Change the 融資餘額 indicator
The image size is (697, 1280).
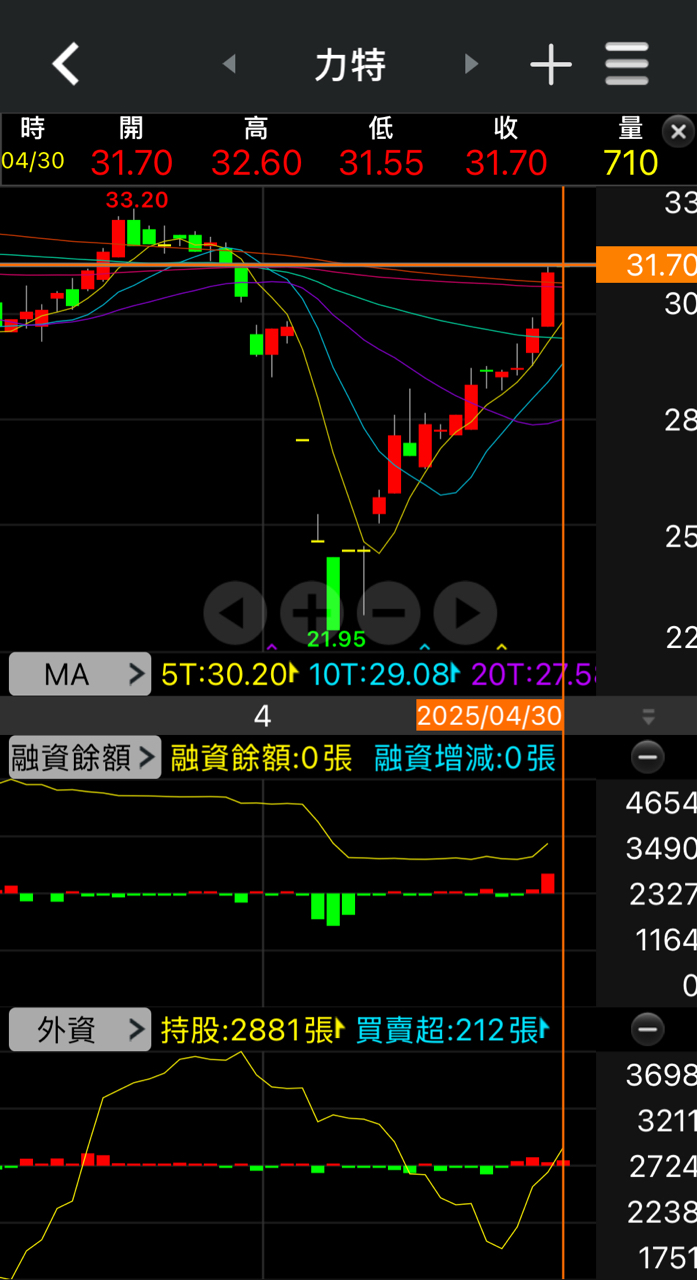click(84, 758)
